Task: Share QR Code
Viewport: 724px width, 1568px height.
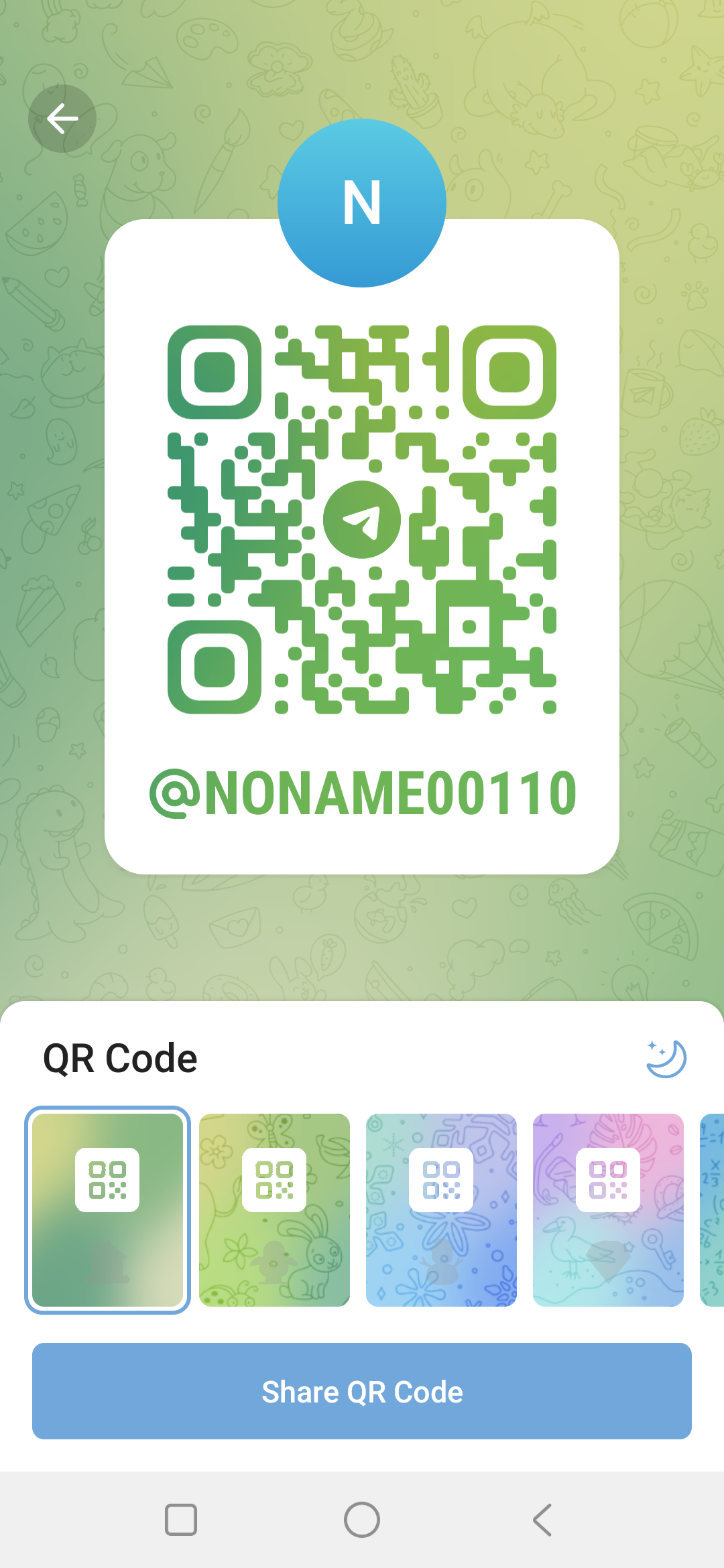Action: click(362, 1391)
